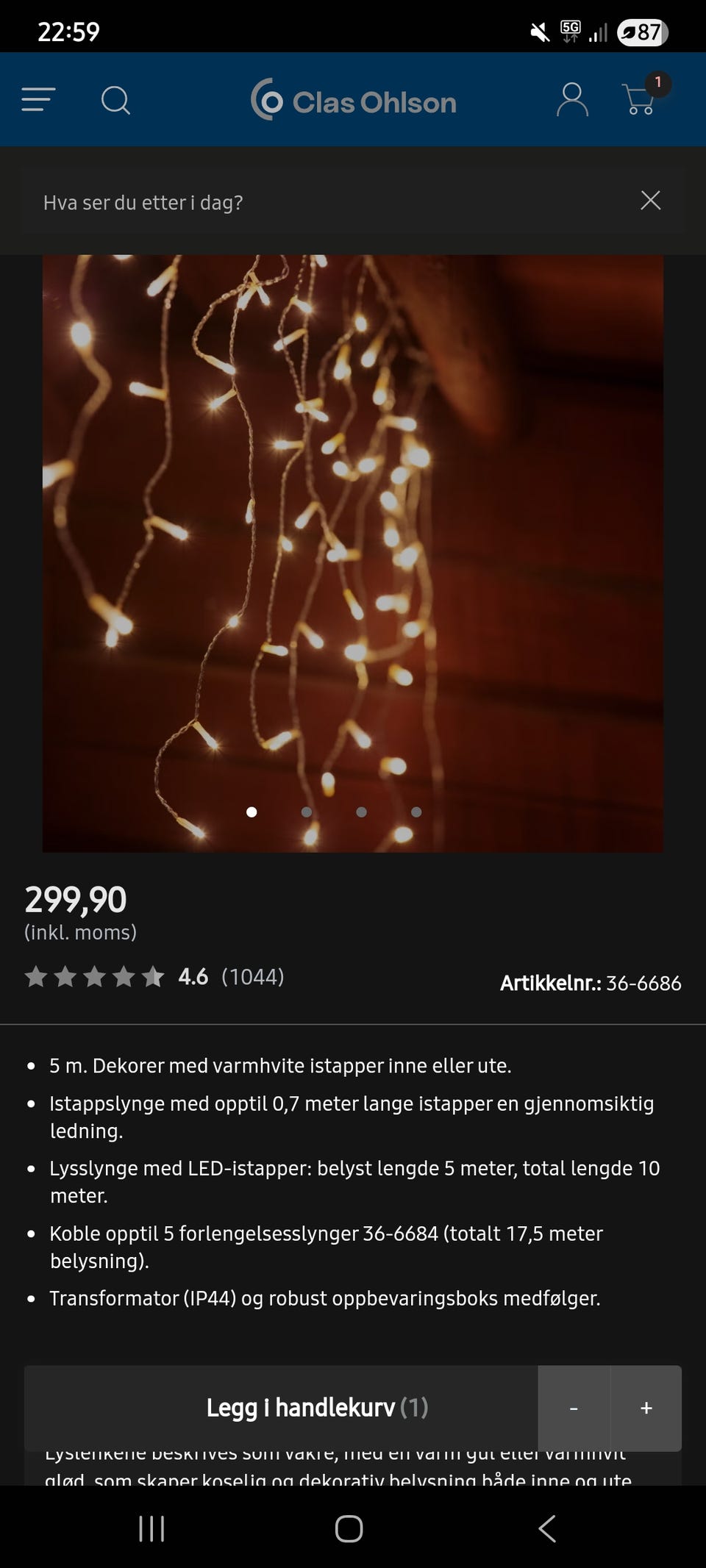Click the search magnifier icon
The width and height of the screenshot is (706, 1568).
tap(115, 100)
